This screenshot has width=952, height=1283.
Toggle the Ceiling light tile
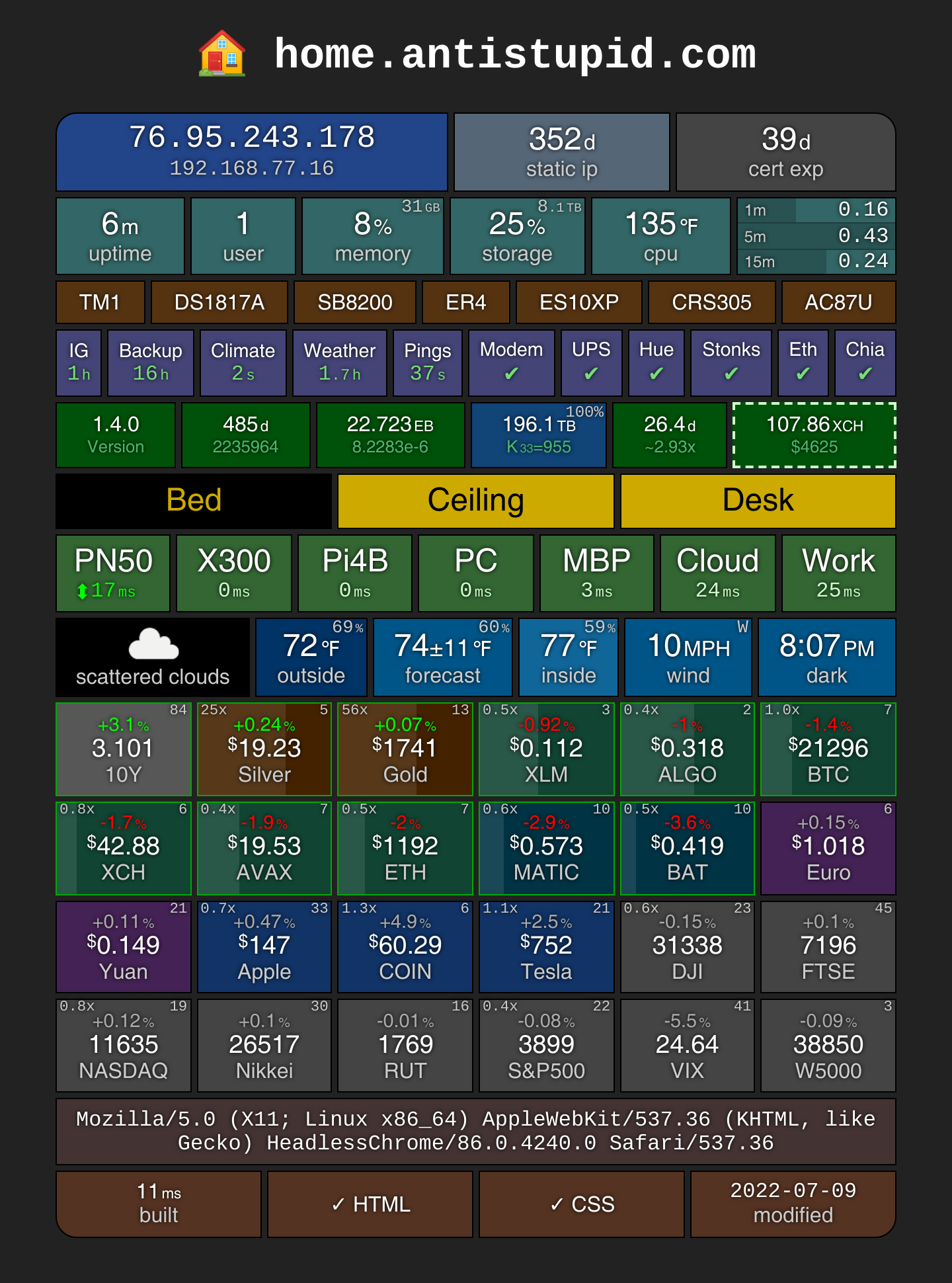coord(476,501)
